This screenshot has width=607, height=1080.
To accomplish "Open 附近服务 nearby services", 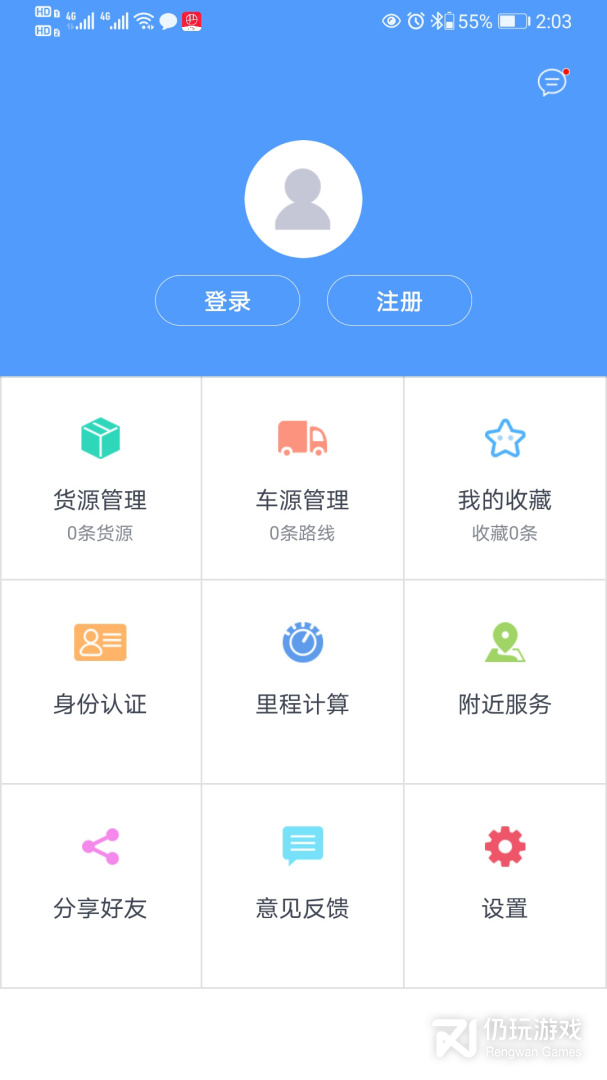I will (x=505, y=682).
